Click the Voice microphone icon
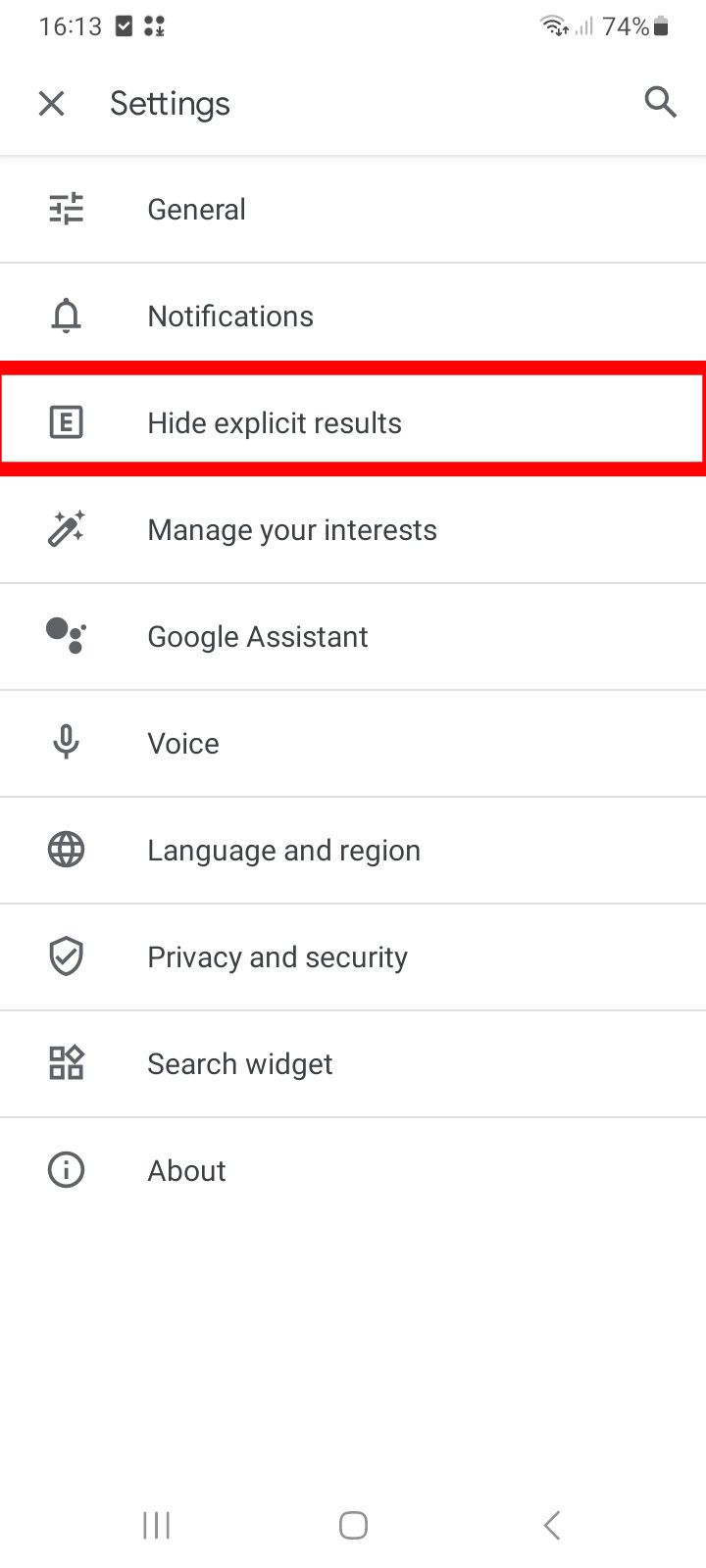The height and width of the screenshot is (1568, 706). coord(66,742)
